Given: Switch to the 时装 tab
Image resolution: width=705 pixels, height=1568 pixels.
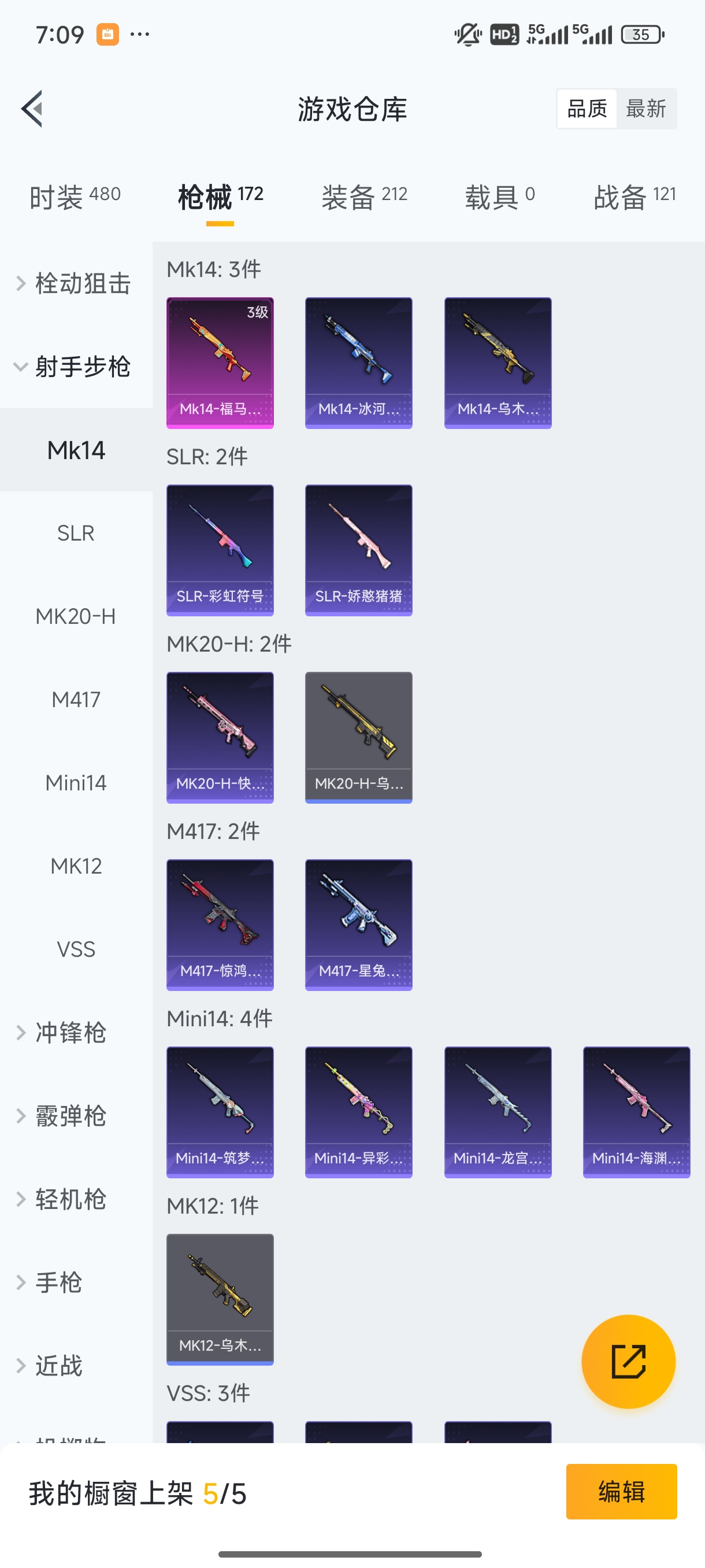Looking at the screenshot, I should click(75, 197).
